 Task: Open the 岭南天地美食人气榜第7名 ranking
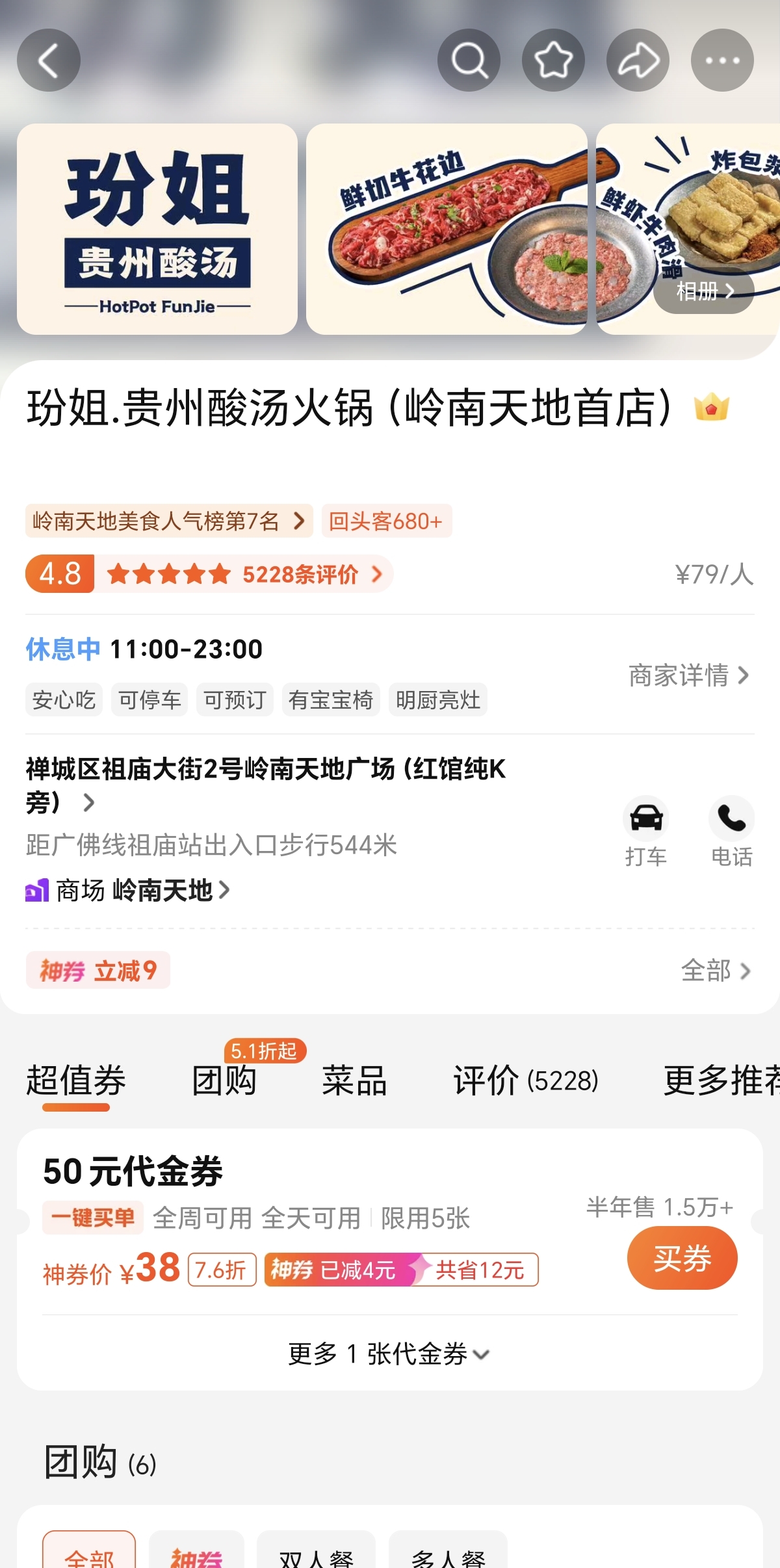pos(168,521)
